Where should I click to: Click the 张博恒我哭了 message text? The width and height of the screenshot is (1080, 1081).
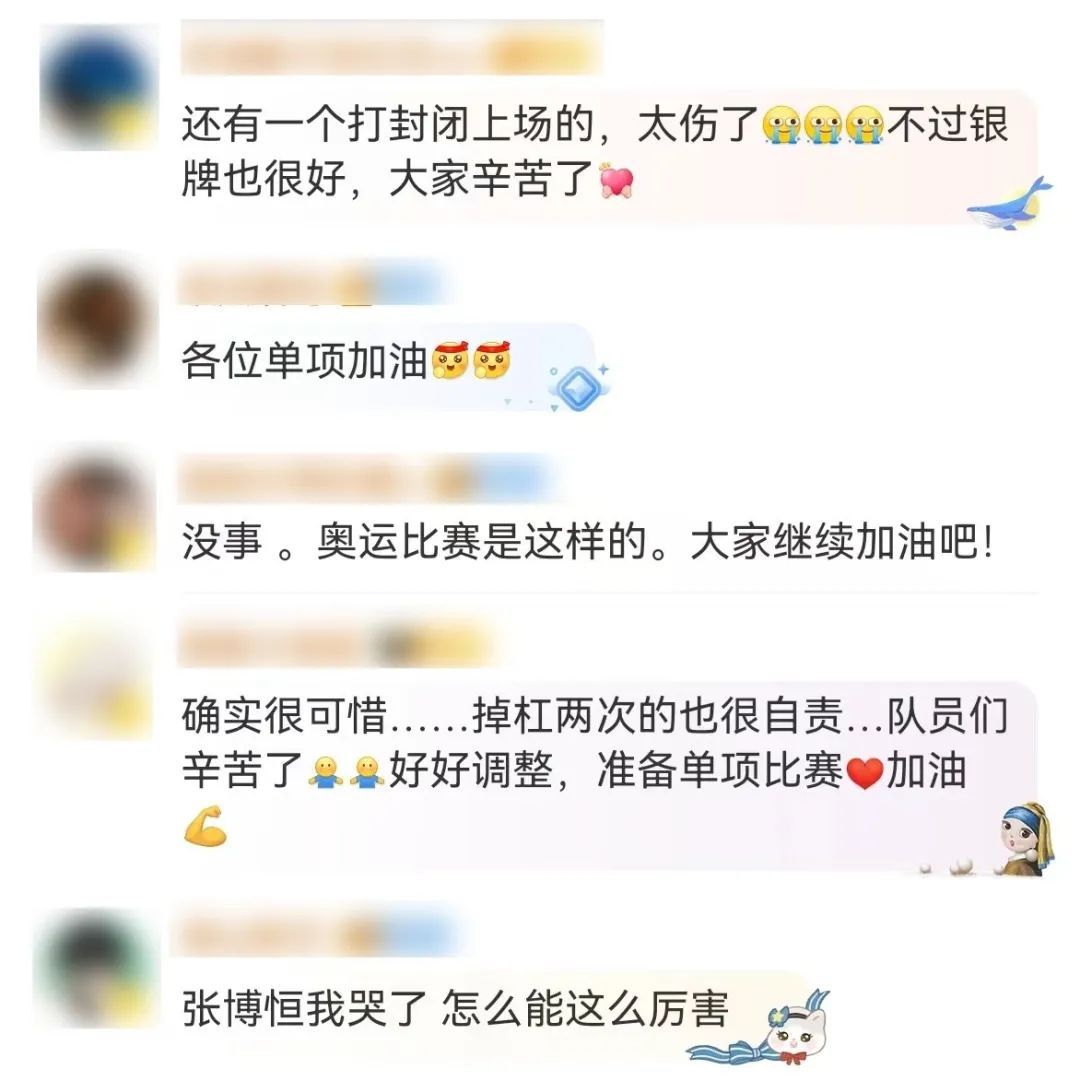tap(440, 1012)
